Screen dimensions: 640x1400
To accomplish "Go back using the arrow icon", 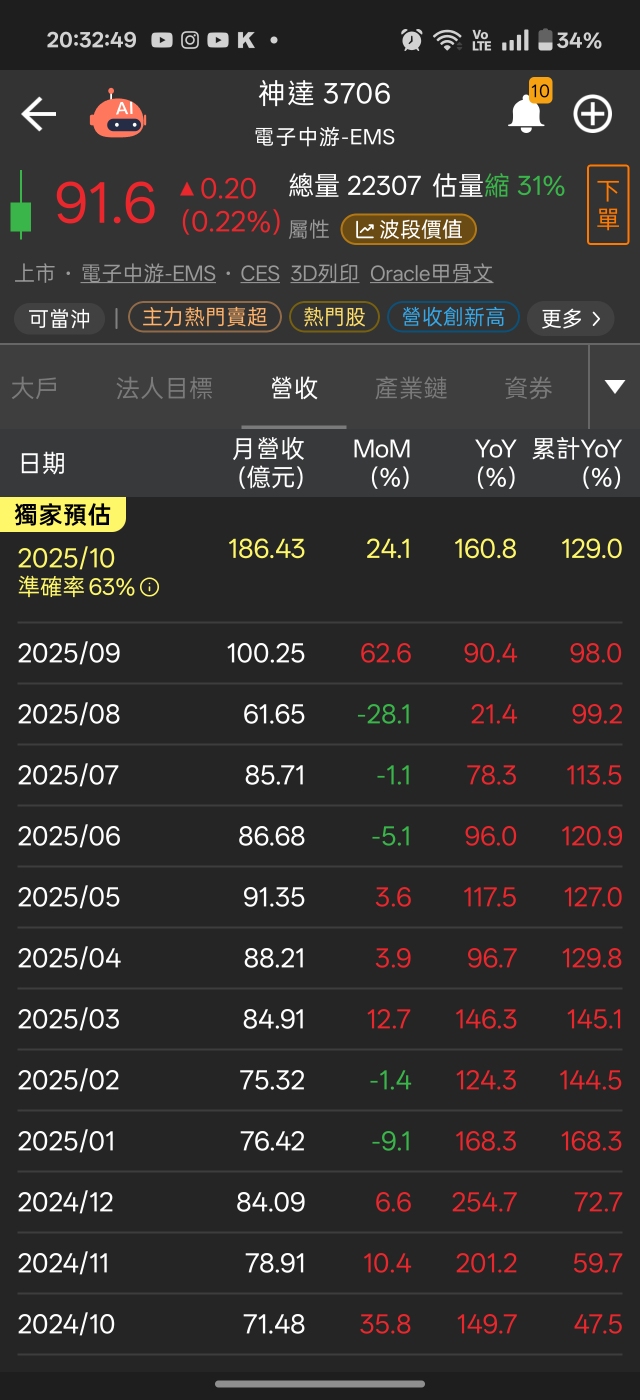I will [39, 115].
